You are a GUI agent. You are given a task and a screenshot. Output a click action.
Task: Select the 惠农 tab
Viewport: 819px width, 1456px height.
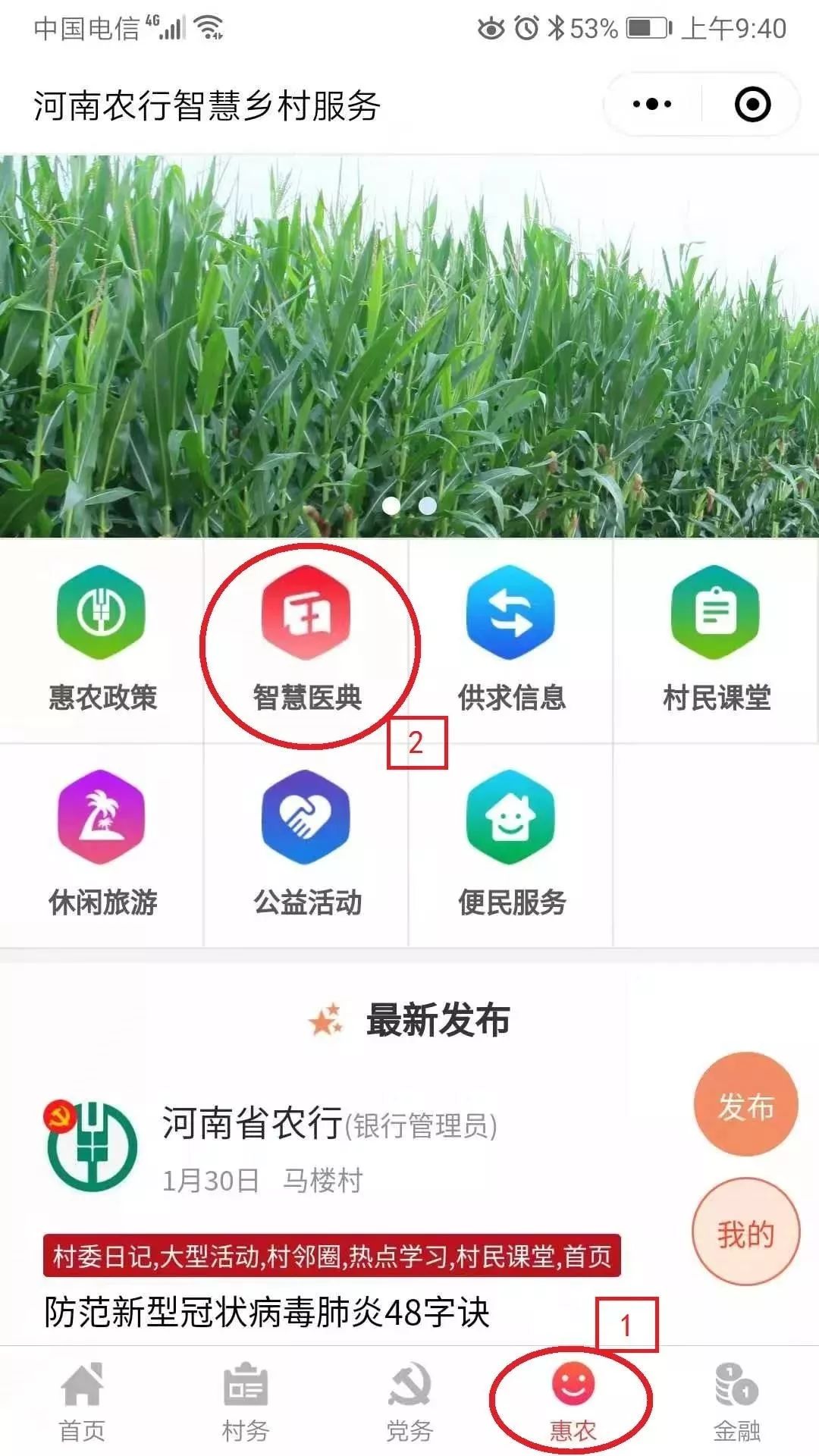tap(573, 1403)
